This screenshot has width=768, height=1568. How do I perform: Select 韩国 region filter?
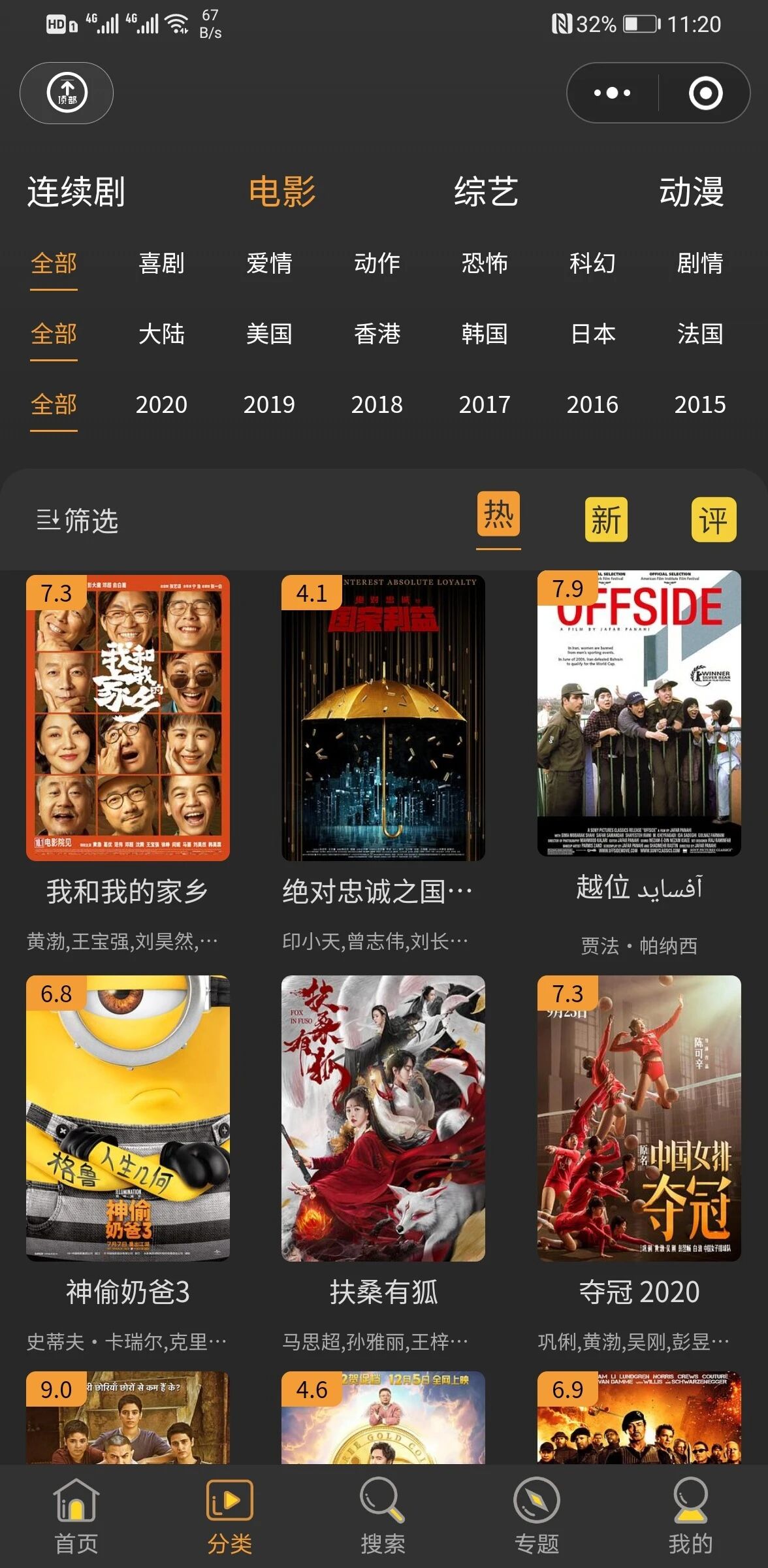(x=485, y=334)
